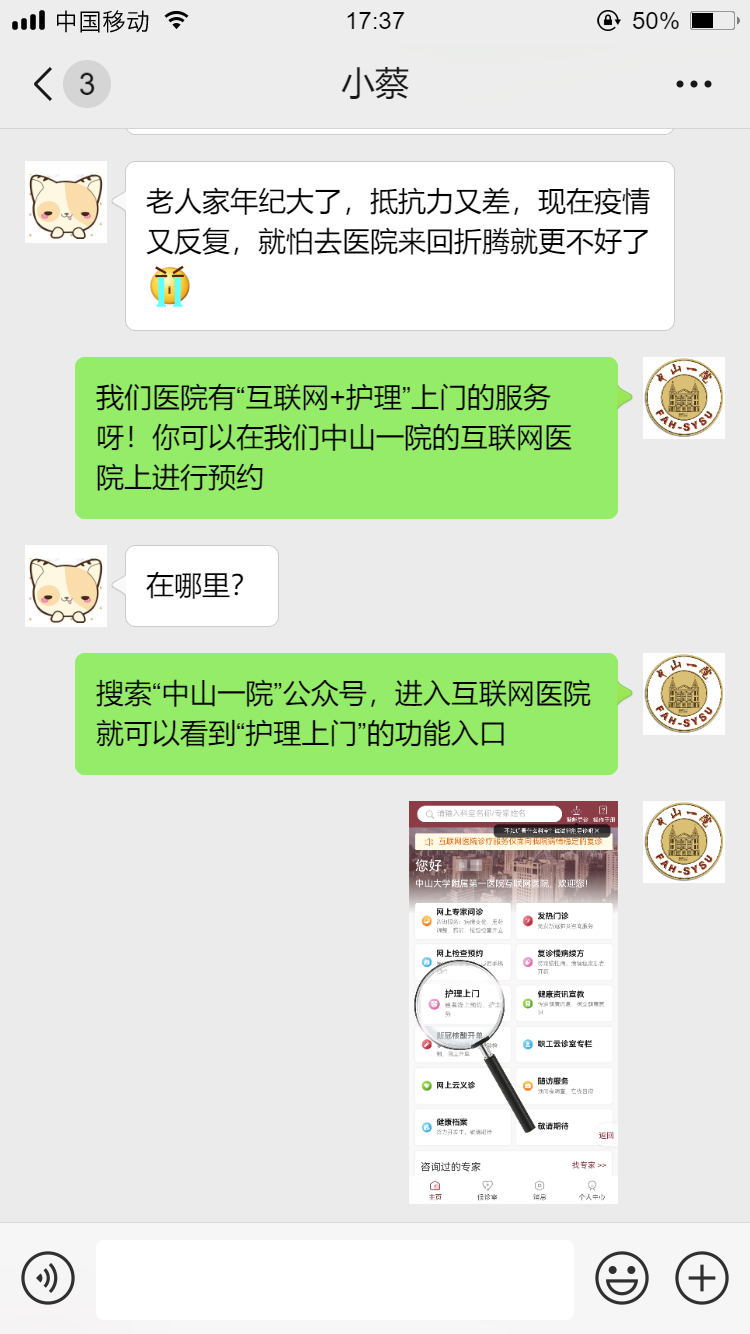Viewport: 750px width, 1334px height.
Task: Tap 小蔡's cat avatar beside 在哪里
Action: [66, 586]
